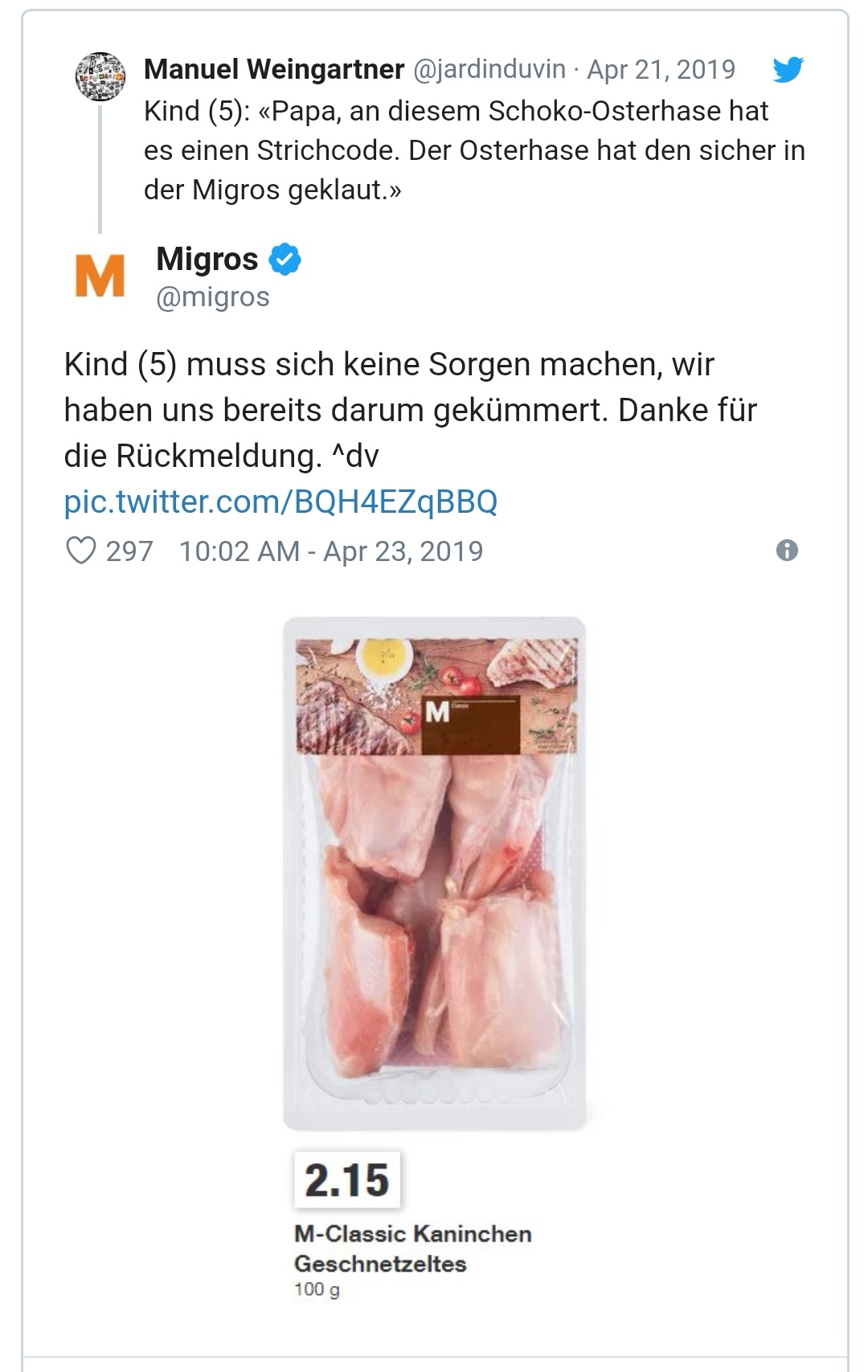
Task: View Manuel Weingartner's profile
Action: [273, 70]
